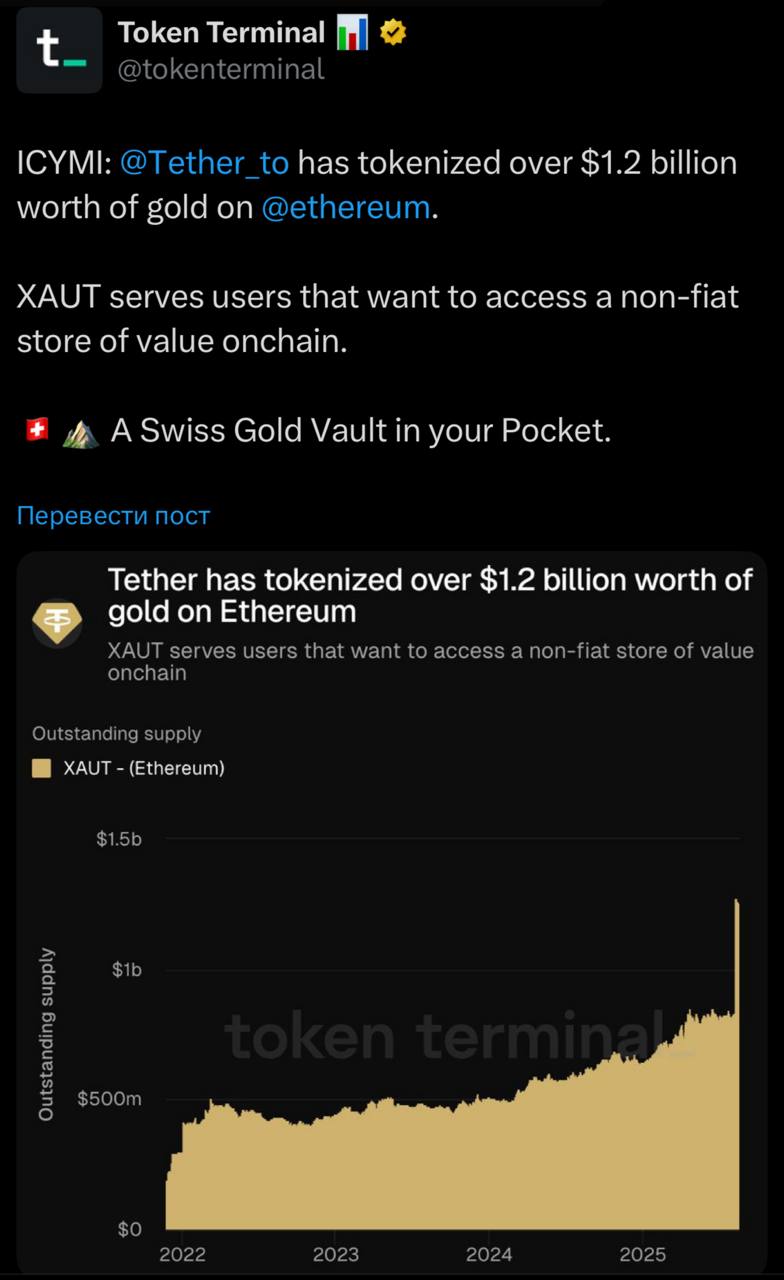Open the Token Terminal account name
Image resolution: width=784 pixels, height=1280 pixels.
221,33
